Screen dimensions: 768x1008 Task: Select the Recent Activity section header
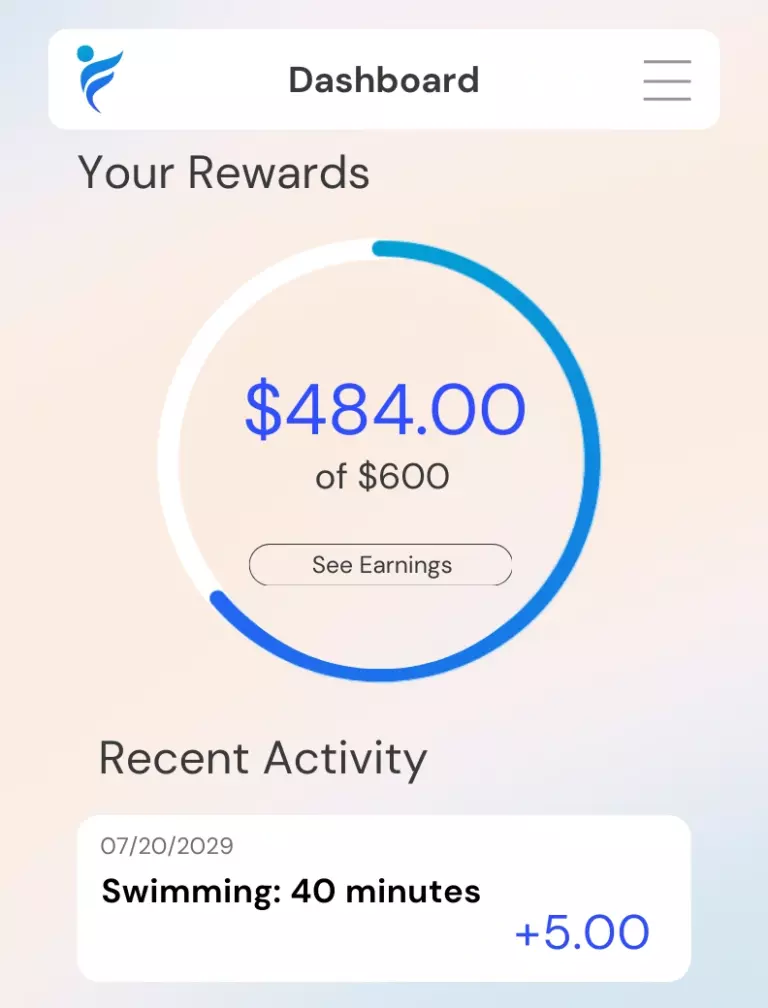(263, 759)
